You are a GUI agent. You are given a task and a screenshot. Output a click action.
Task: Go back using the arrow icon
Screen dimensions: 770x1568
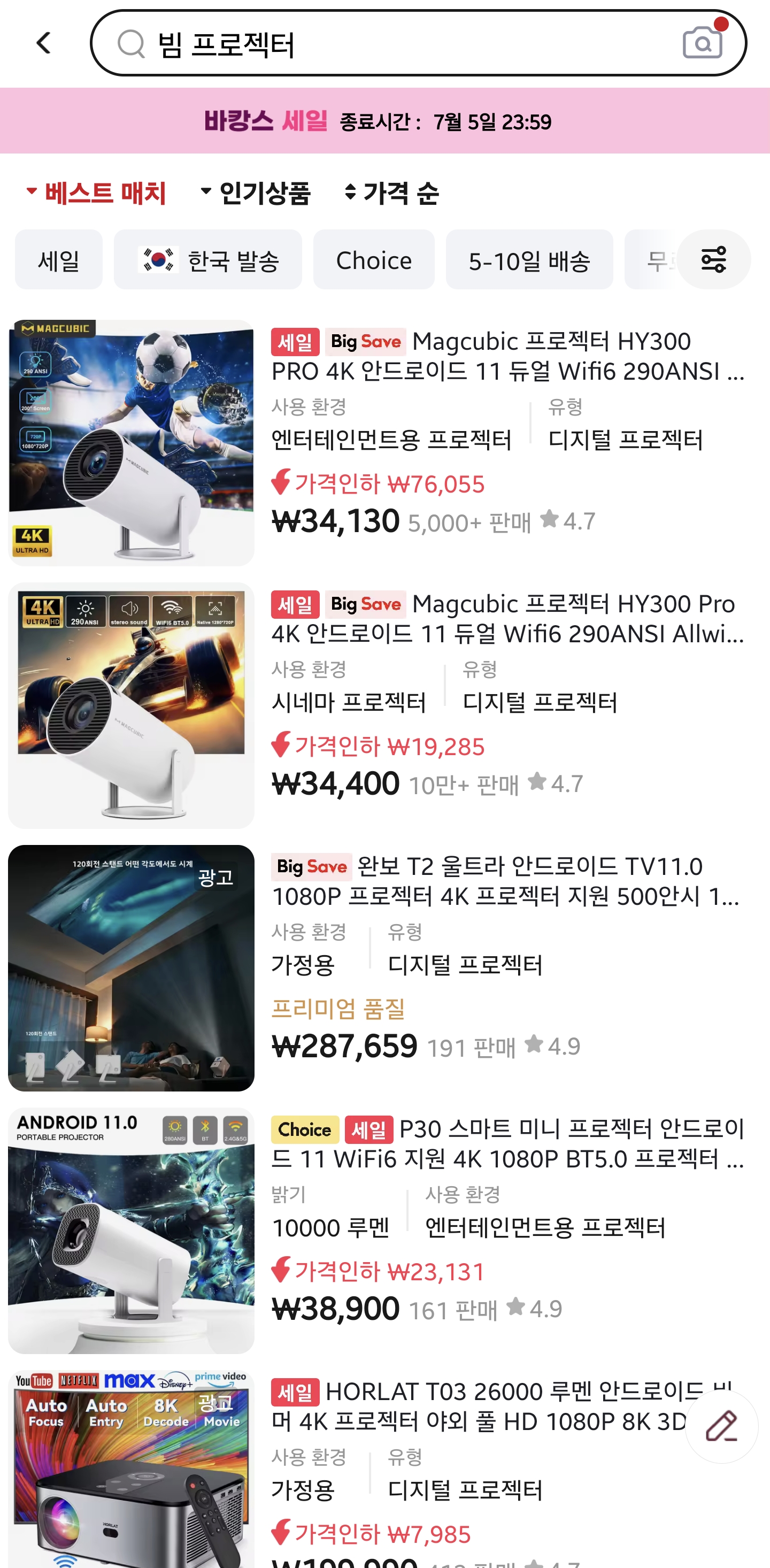click(43, 43)
